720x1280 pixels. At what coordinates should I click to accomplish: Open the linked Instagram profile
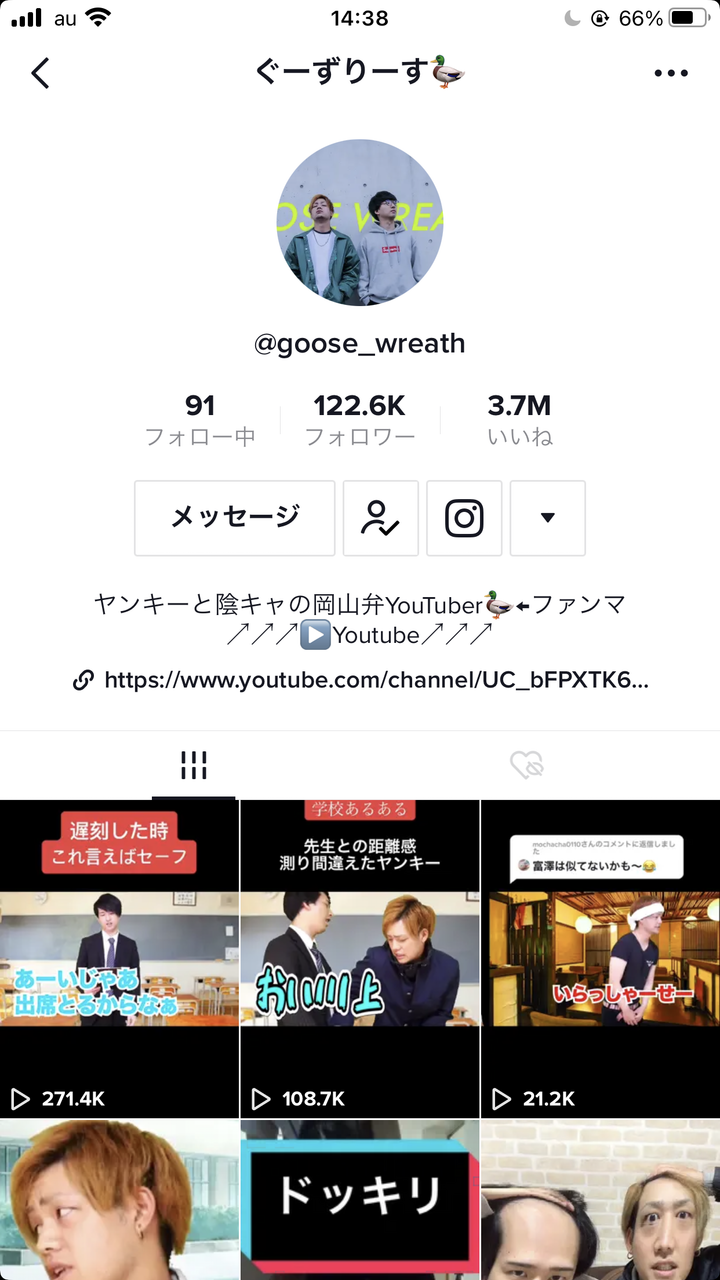tap(464, 518)
